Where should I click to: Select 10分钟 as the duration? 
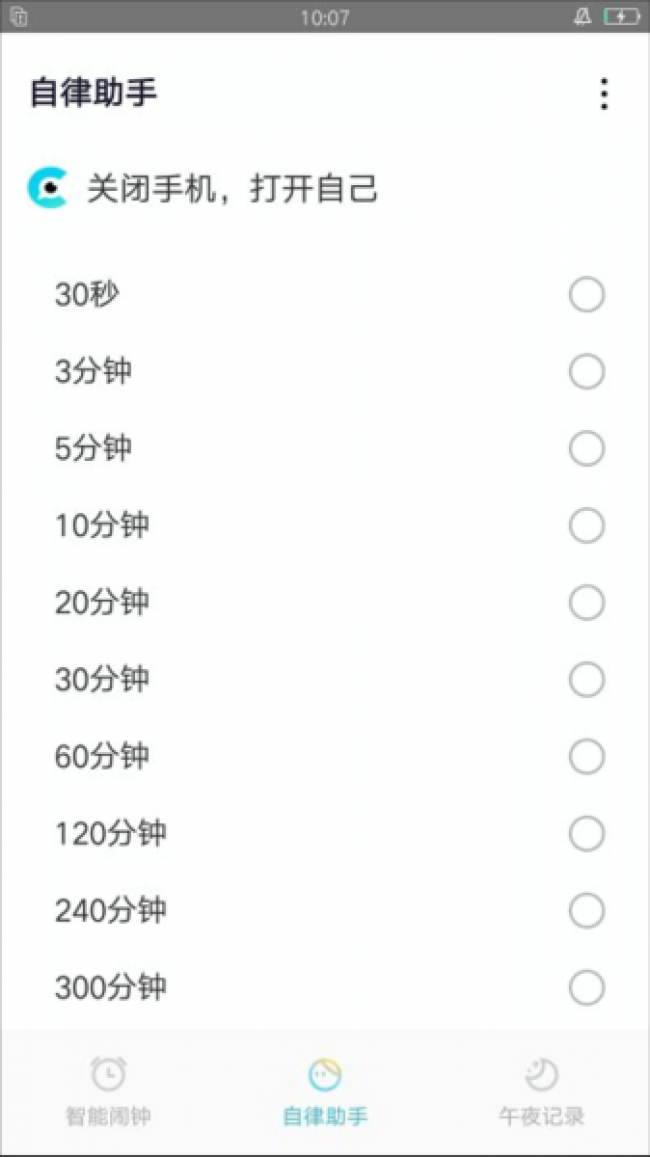pyautogui.click(x=586, y=526)
